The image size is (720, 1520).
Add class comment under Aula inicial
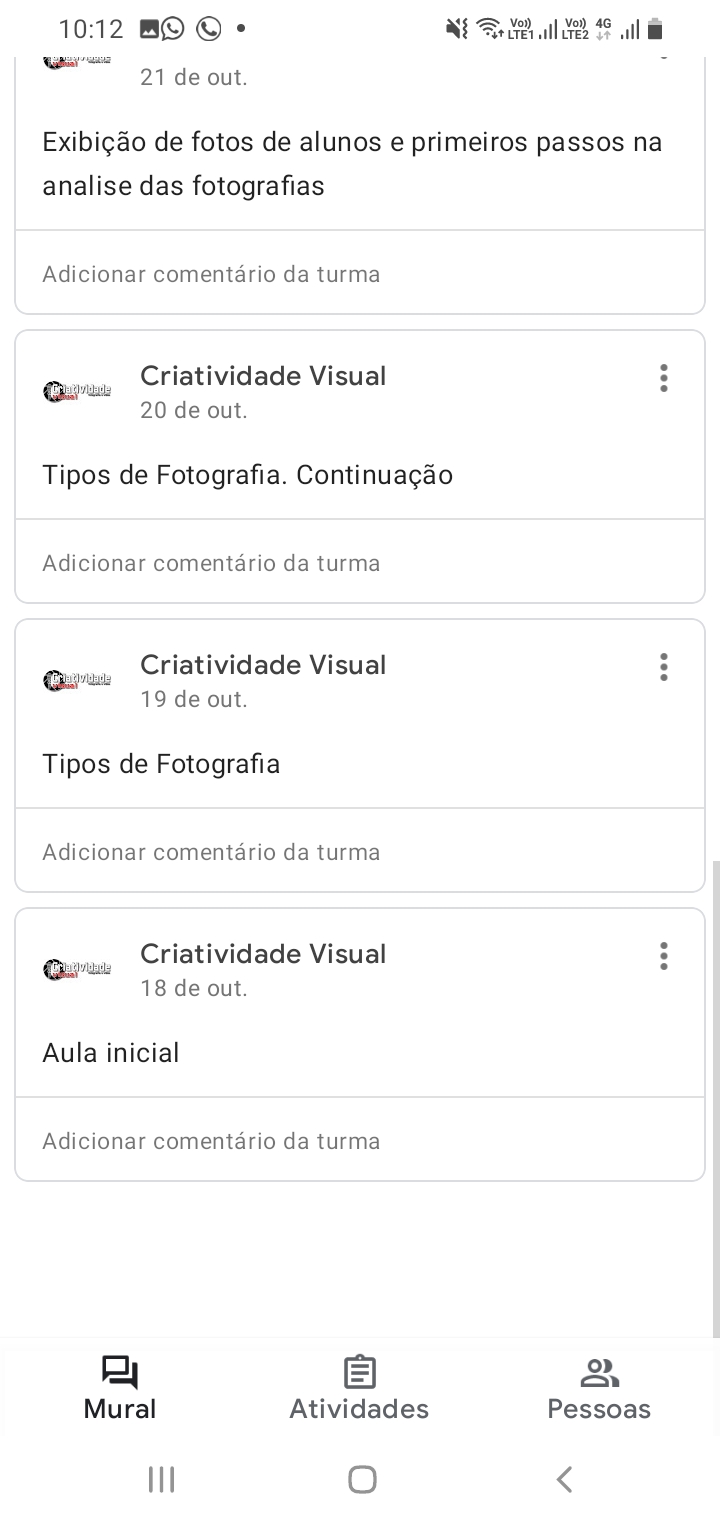360,1140
